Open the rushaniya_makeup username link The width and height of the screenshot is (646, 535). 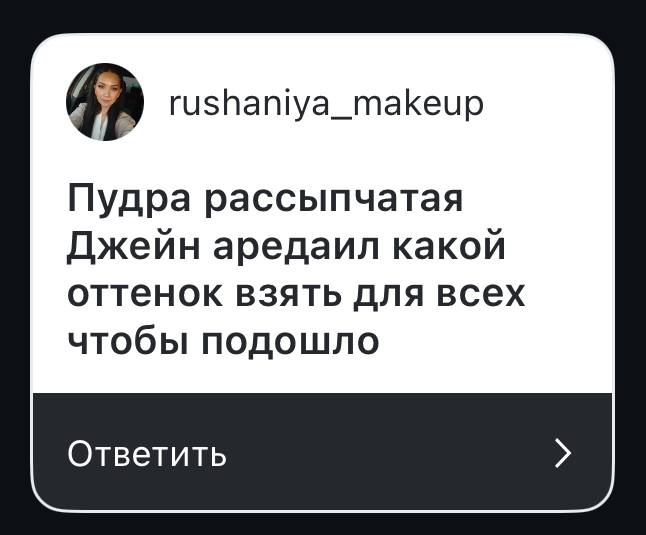tap(327, 103)
